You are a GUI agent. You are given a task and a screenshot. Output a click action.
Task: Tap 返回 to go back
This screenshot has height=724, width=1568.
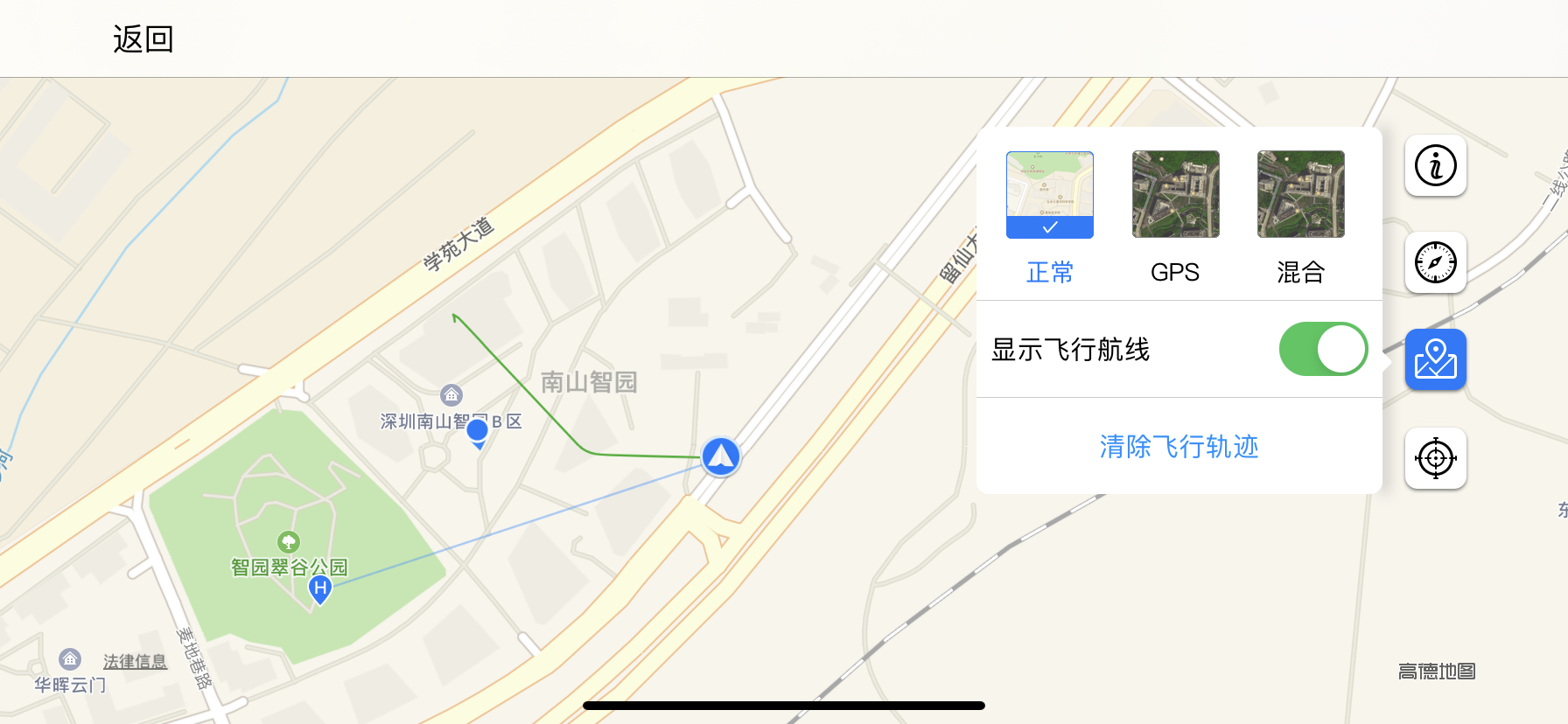click(143, 39)
